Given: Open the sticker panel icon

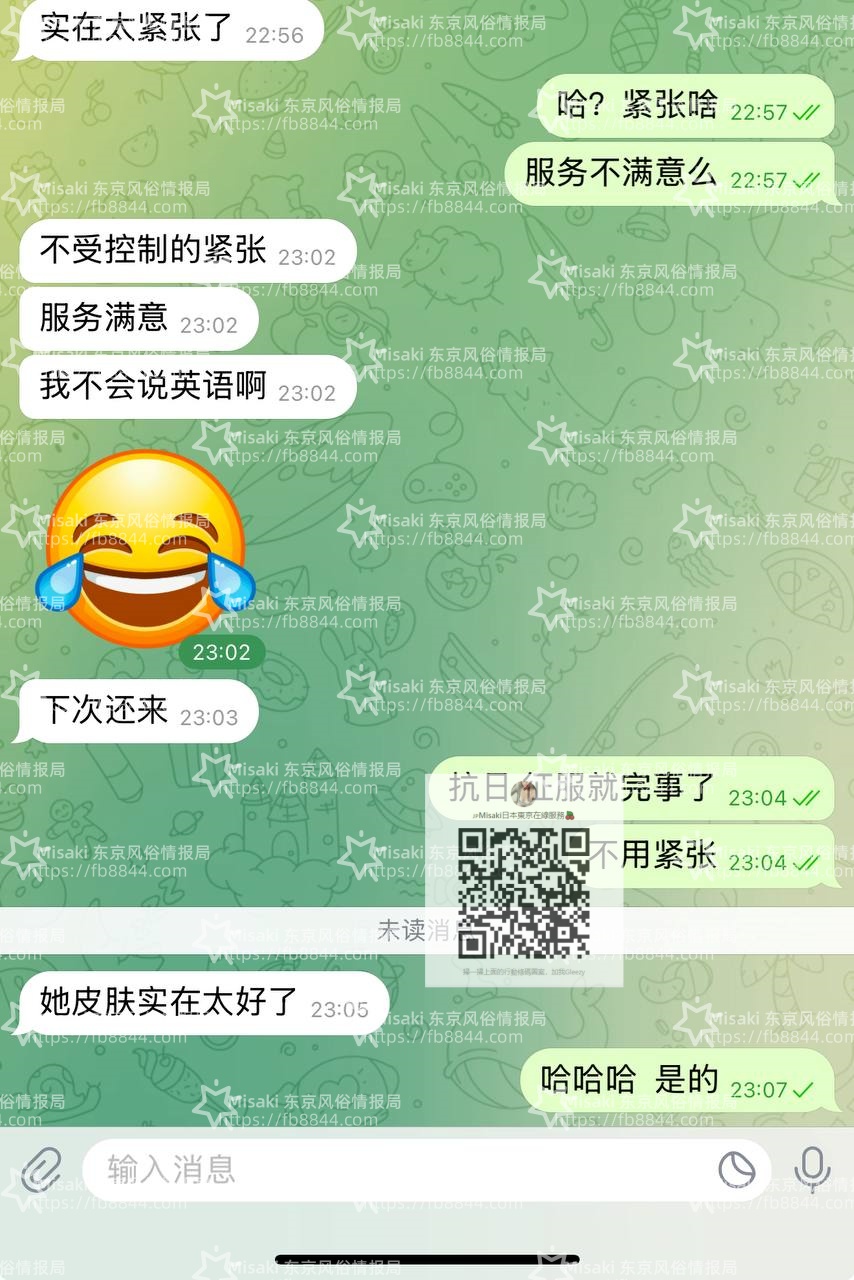Looking at the screenshot, I should (x=738, y=1169).
